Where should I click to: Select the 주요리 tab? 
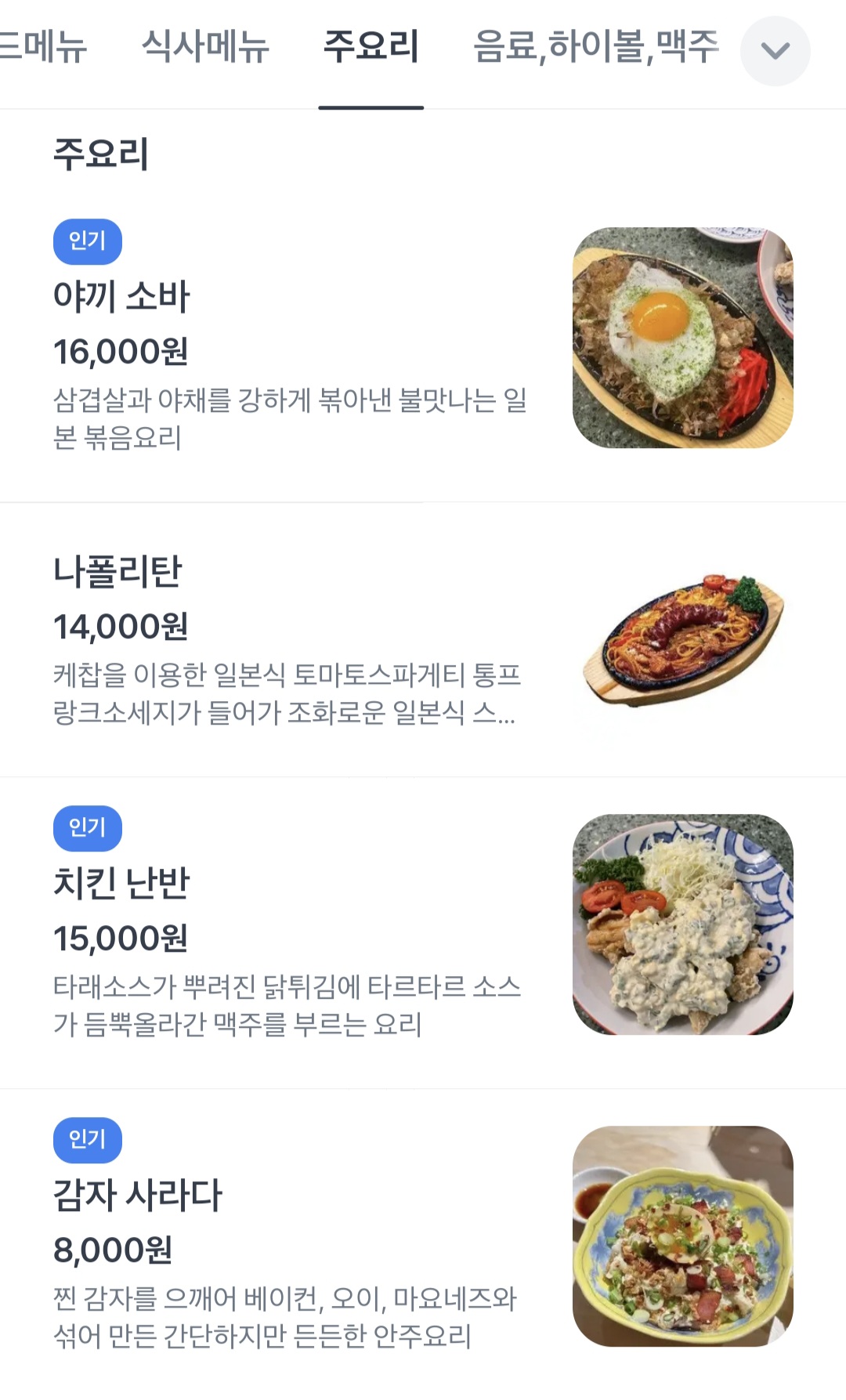[371, 48]
